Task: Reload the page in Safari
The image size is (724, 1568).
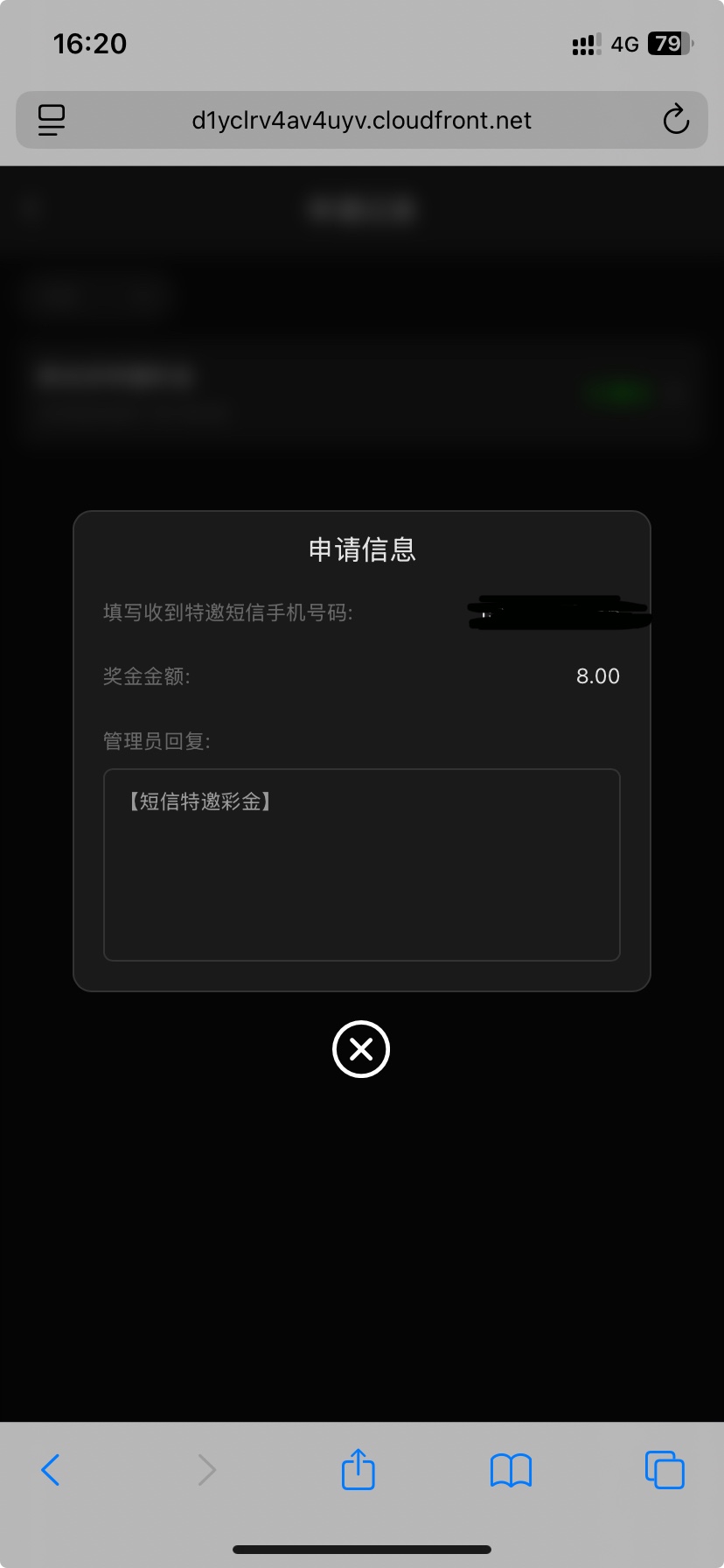Action: point(675,120)
